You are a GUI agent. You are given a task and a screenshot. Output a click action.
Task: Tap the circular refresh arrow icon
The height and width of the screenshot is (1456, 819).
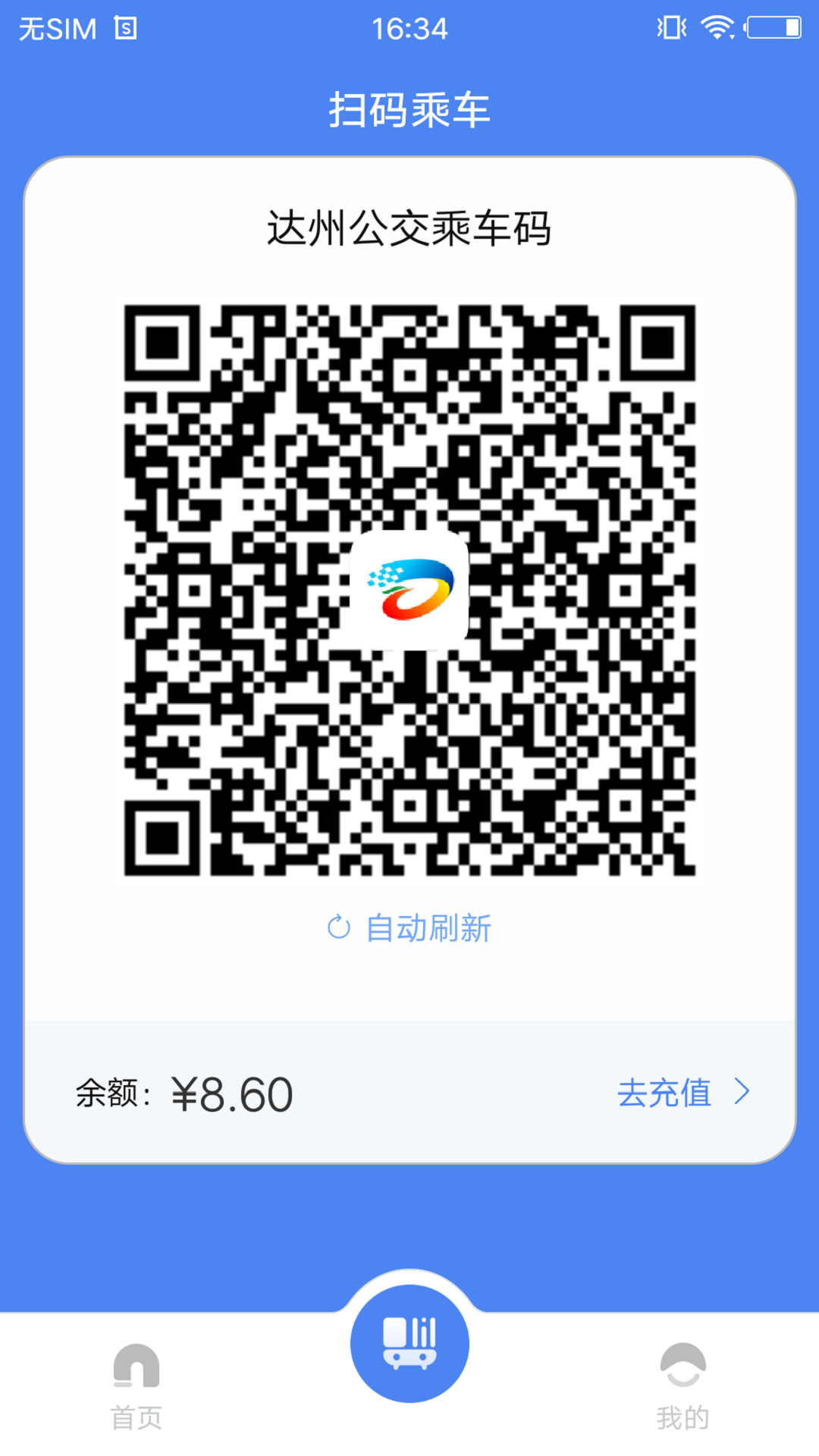coord(340,926)
